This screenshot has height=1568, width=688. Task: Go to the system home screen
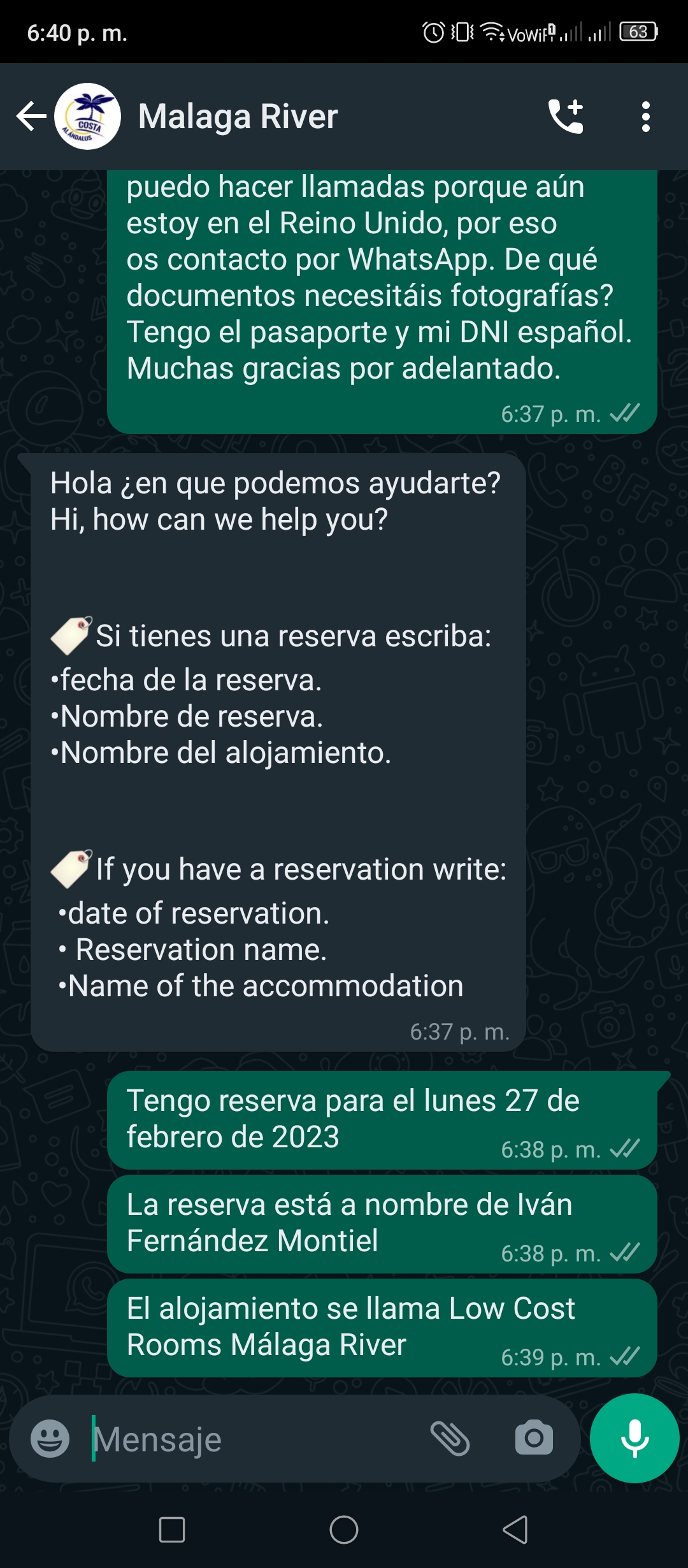[344, 1530]
